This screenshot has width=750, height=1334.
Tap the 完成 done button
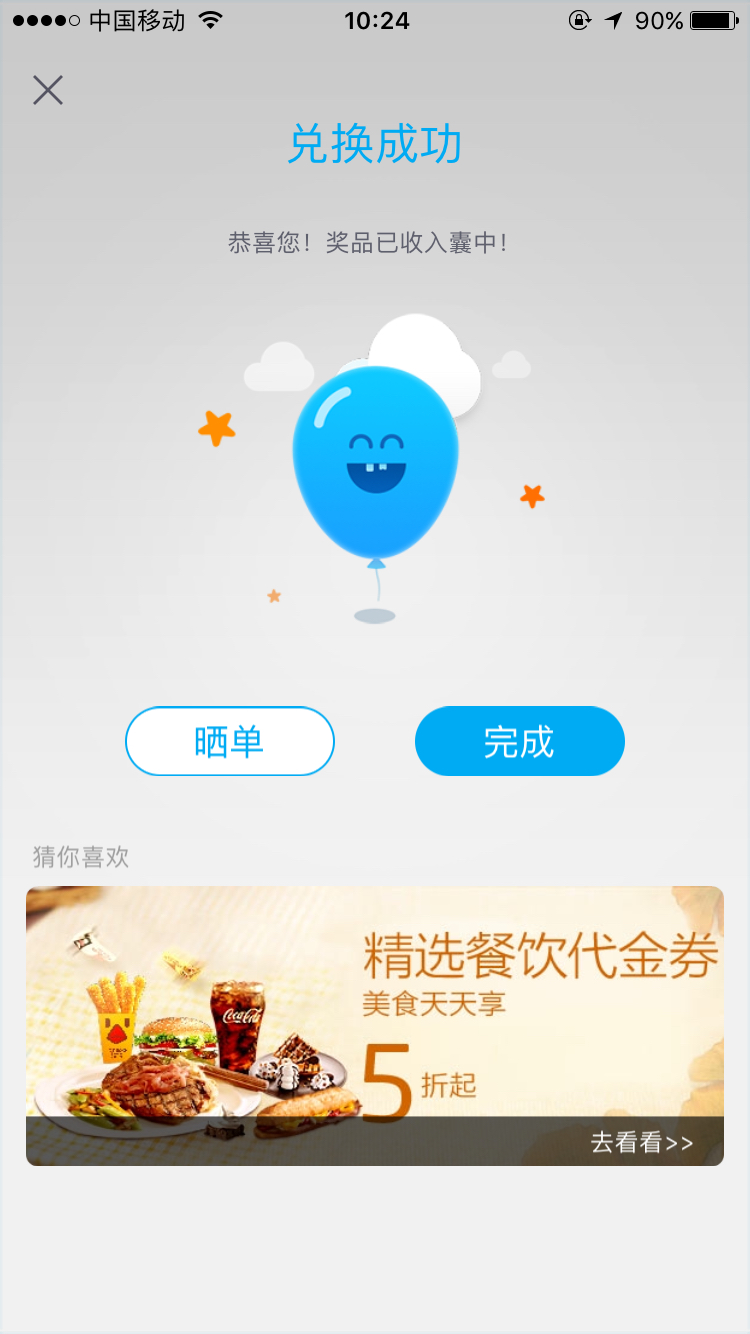[520, 741]
